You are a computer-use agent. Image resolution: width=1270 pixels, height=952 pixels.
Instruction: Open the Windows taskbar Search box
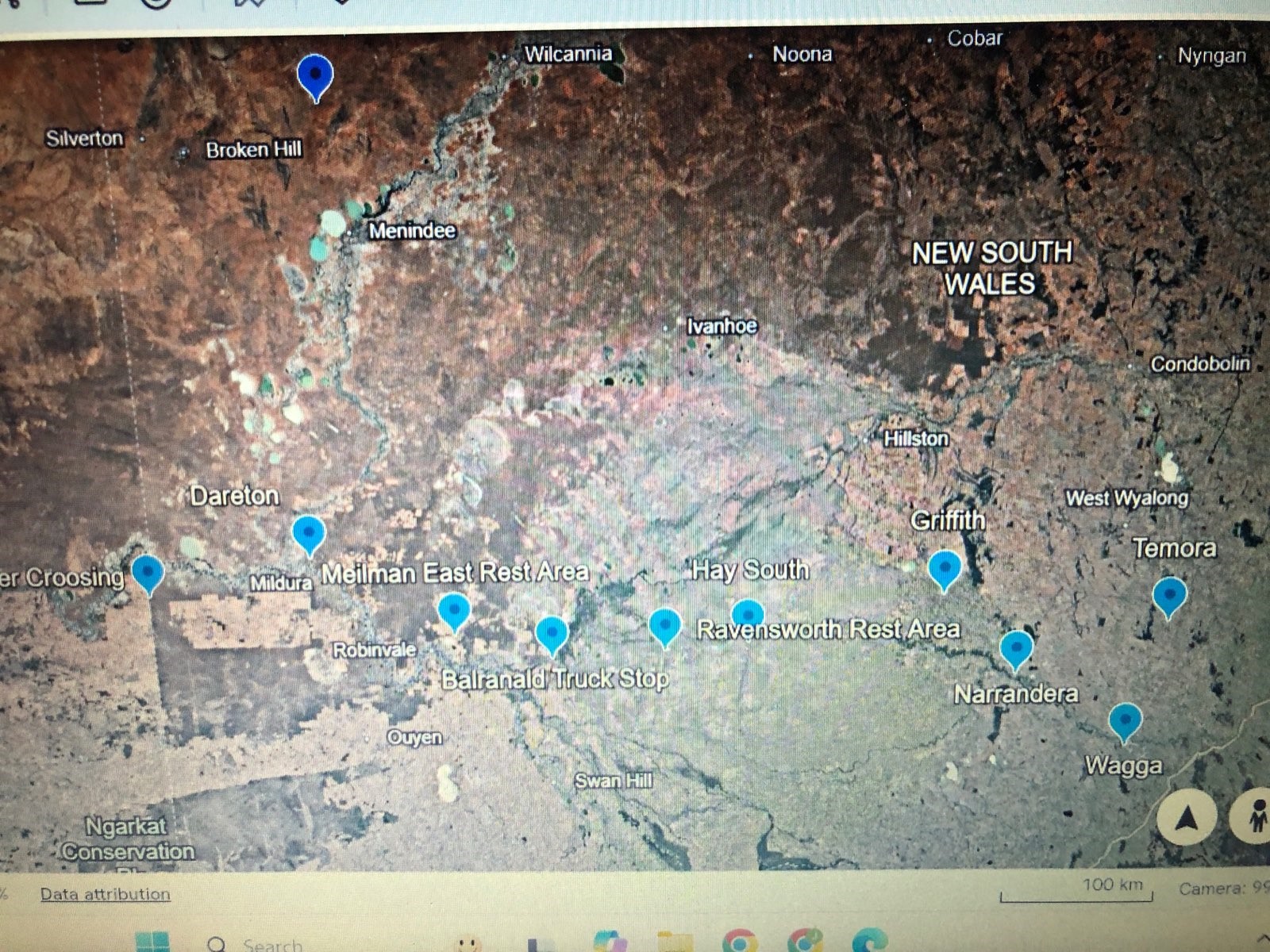coord(262,944)
